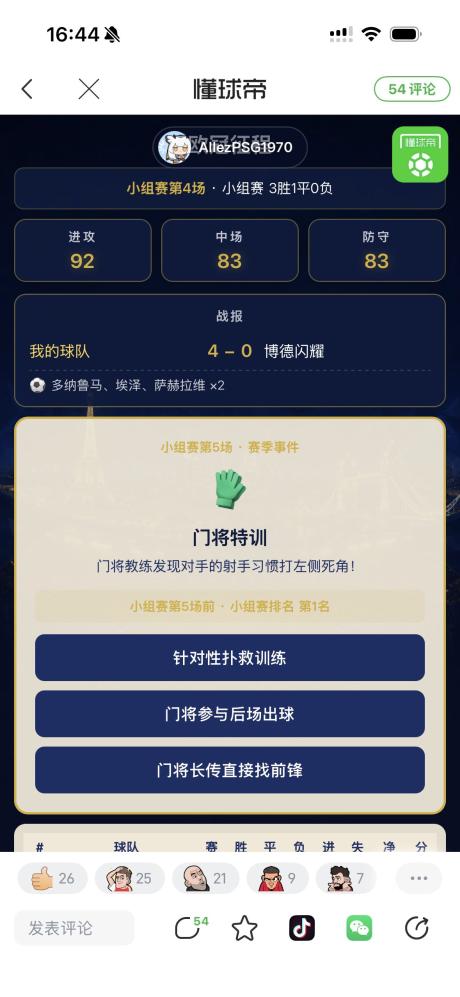The height and width of the screenshot is (997, 460).
Task: Pick 门将长传直接找前锋
Action: coord(230,770)
